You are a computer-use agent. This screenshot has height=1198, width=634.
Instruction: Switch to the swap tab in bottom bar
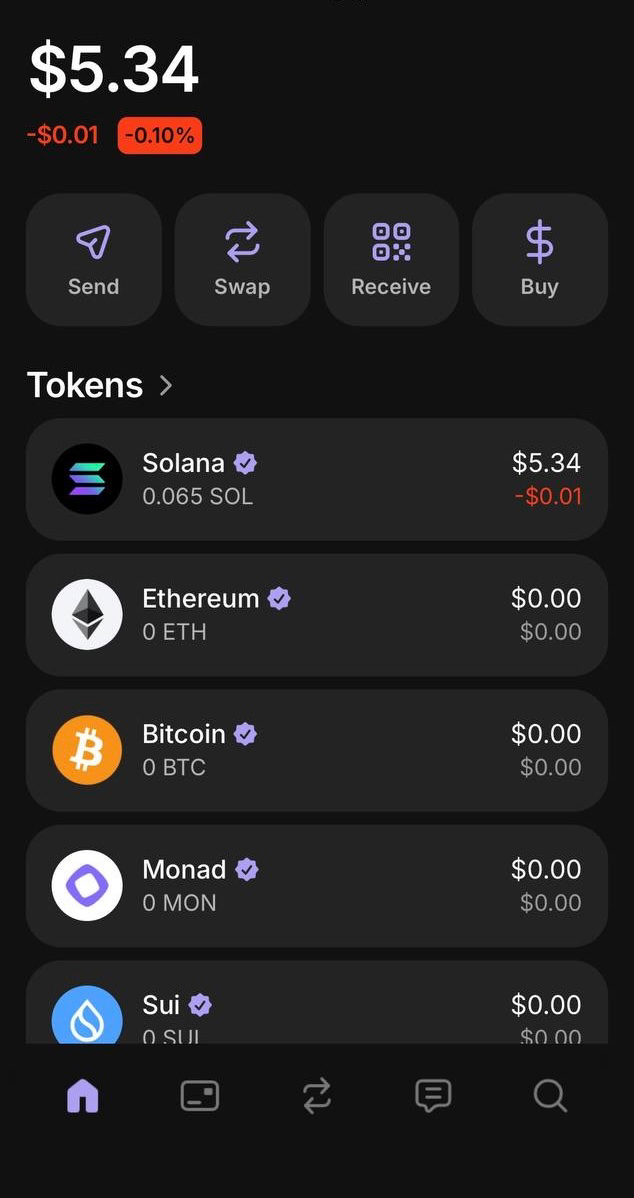(x=316, y=1096)
